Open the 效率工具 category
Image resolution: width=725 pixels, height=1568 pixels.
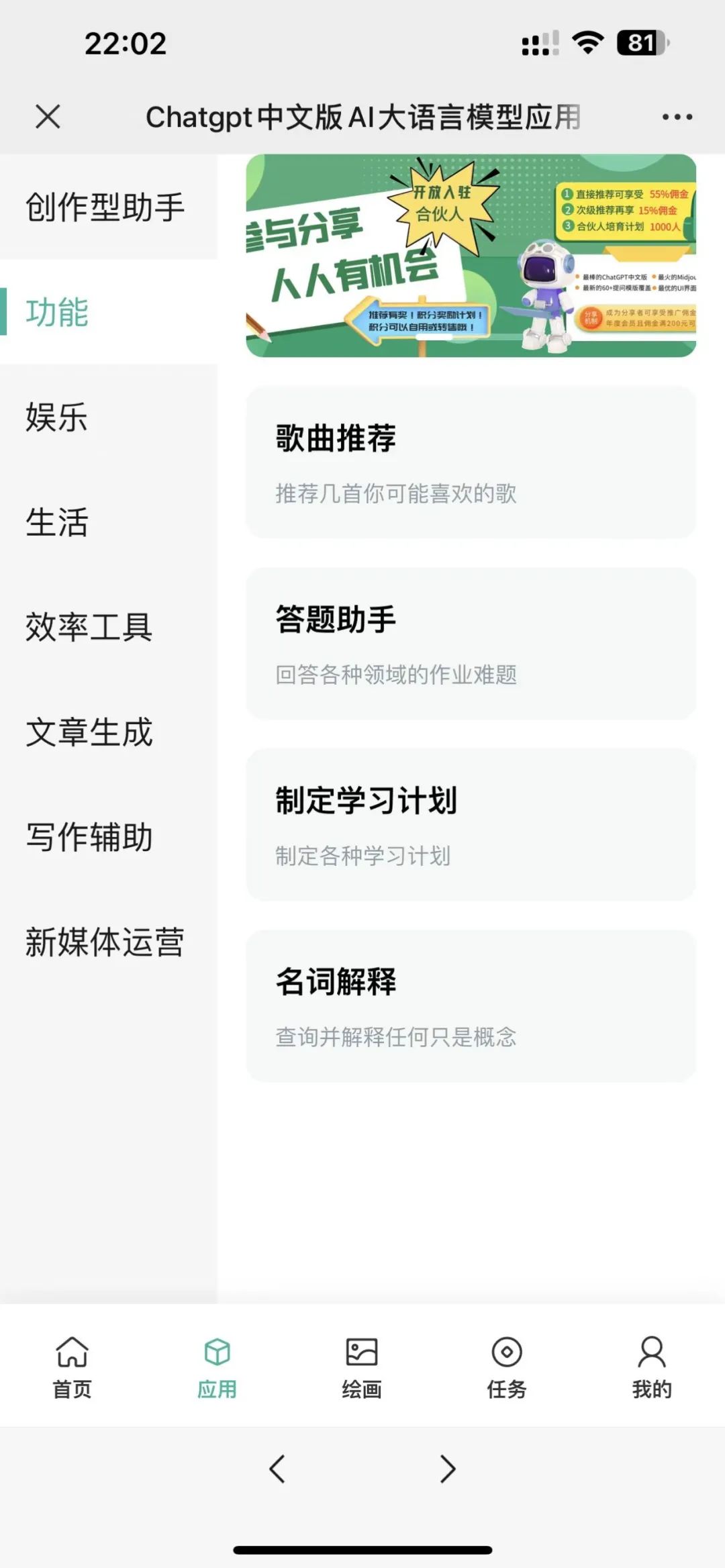(x=109, y=627)
